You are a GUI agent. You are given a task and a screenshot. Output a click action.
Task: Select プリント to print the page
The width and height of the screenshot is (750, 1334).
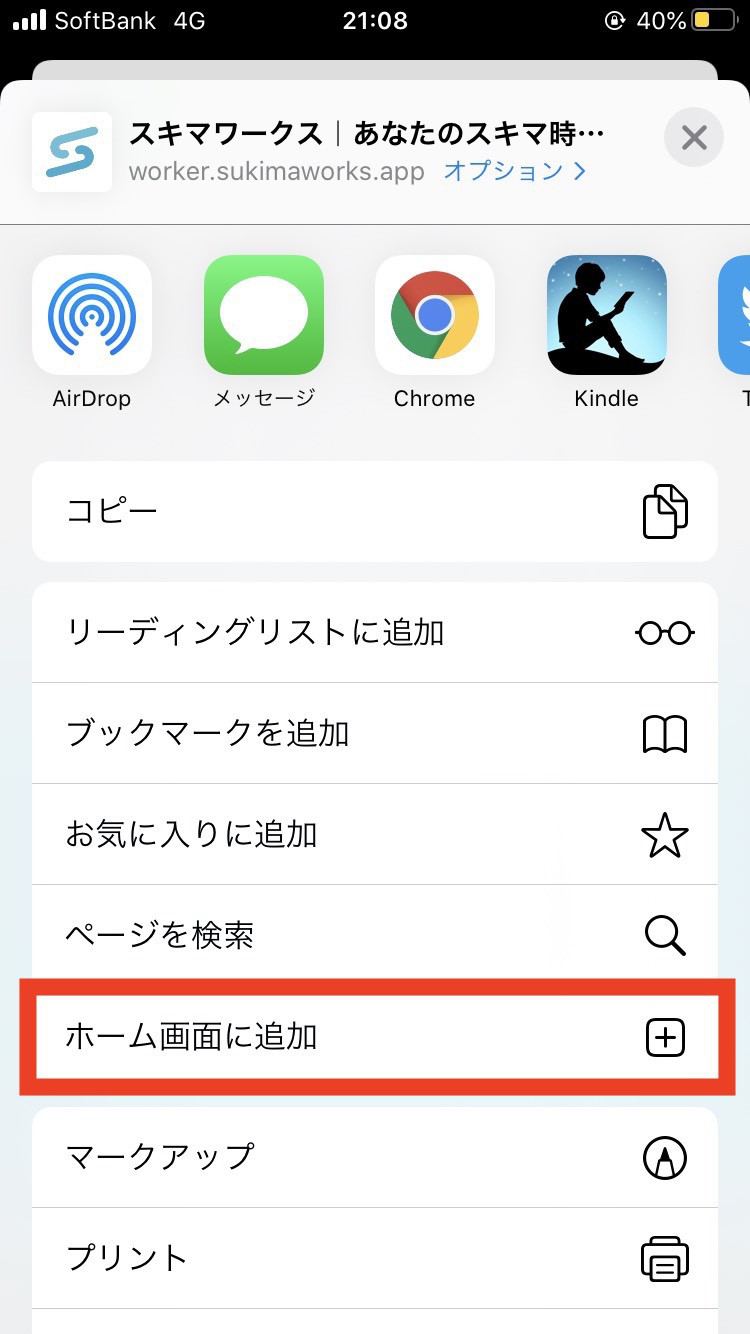375,1258
